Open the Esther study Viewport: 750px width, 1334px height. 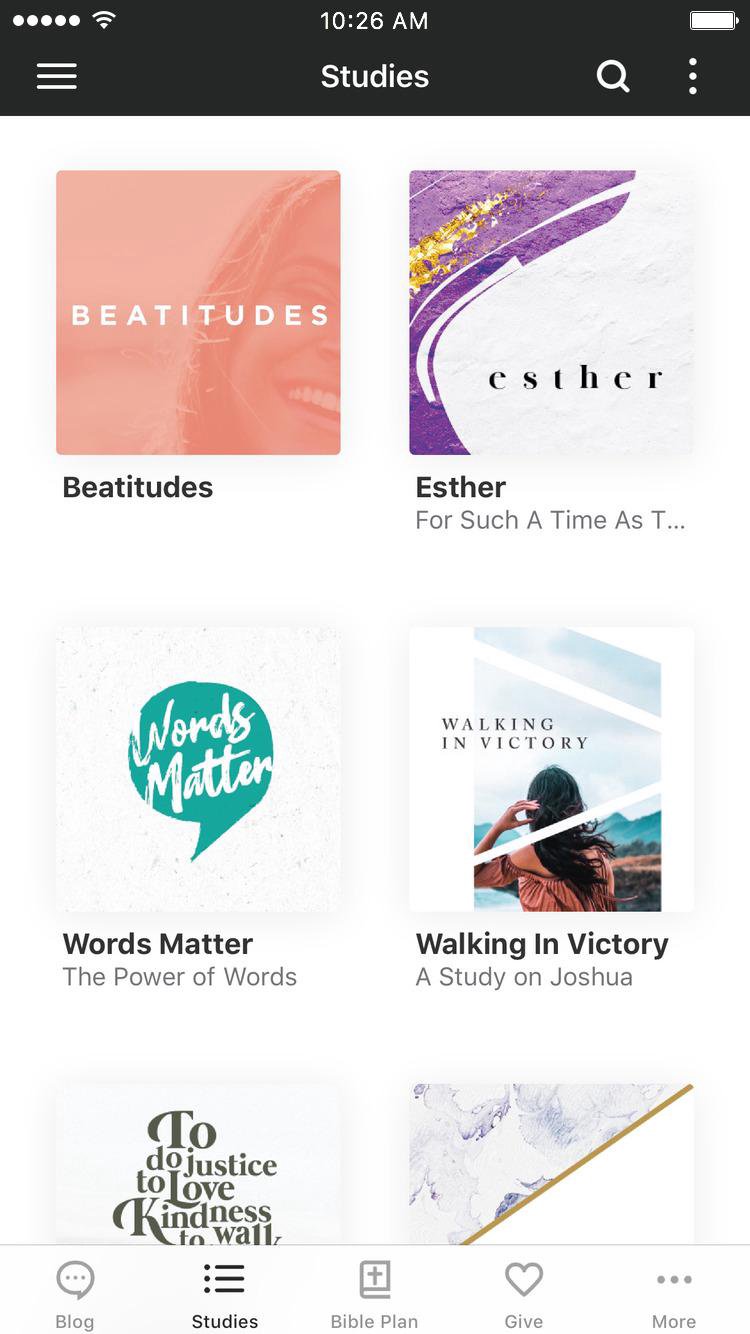point(551,313)
